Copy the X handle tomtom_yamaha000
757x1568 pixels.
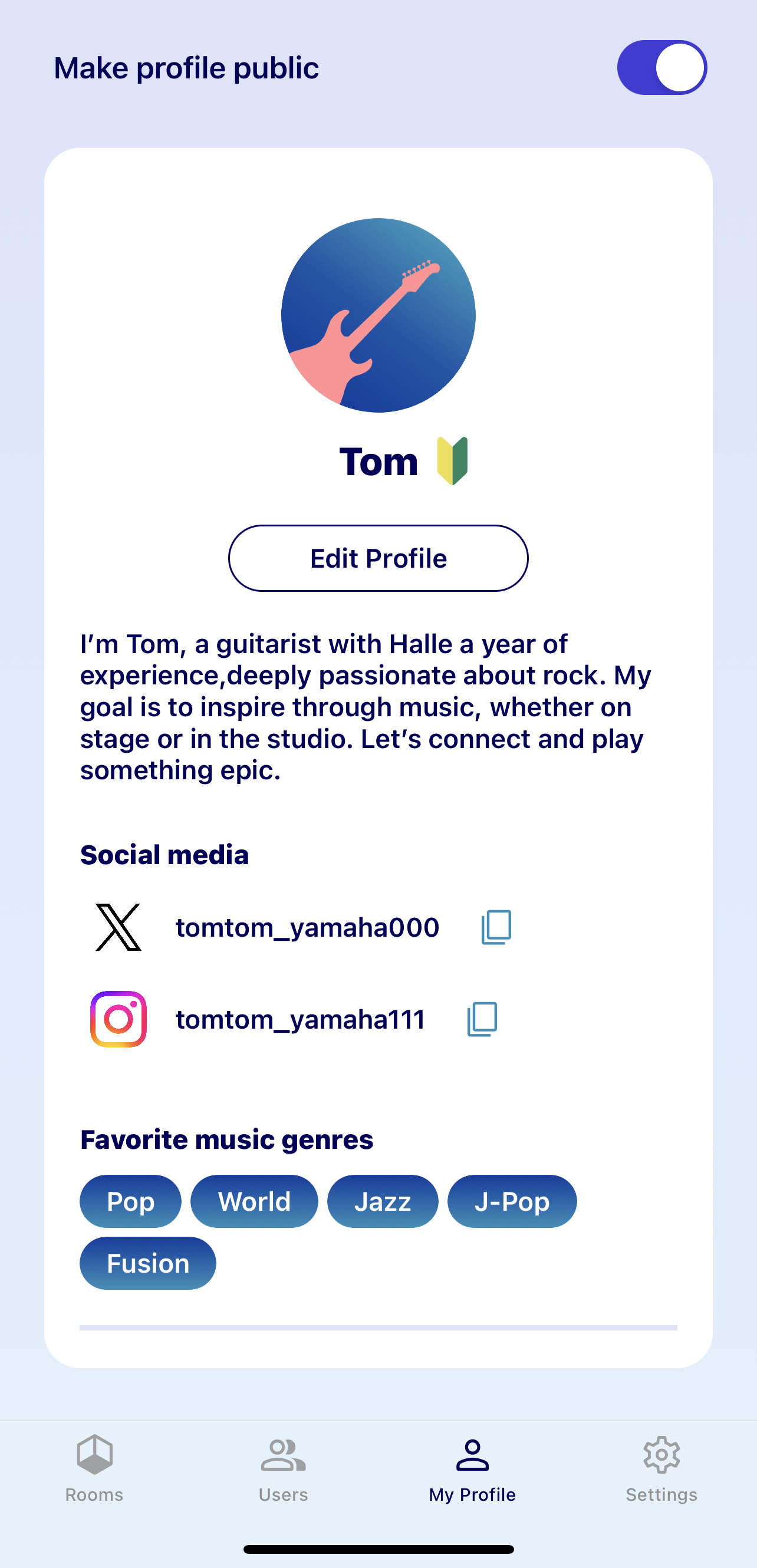[x=496, y=927]
